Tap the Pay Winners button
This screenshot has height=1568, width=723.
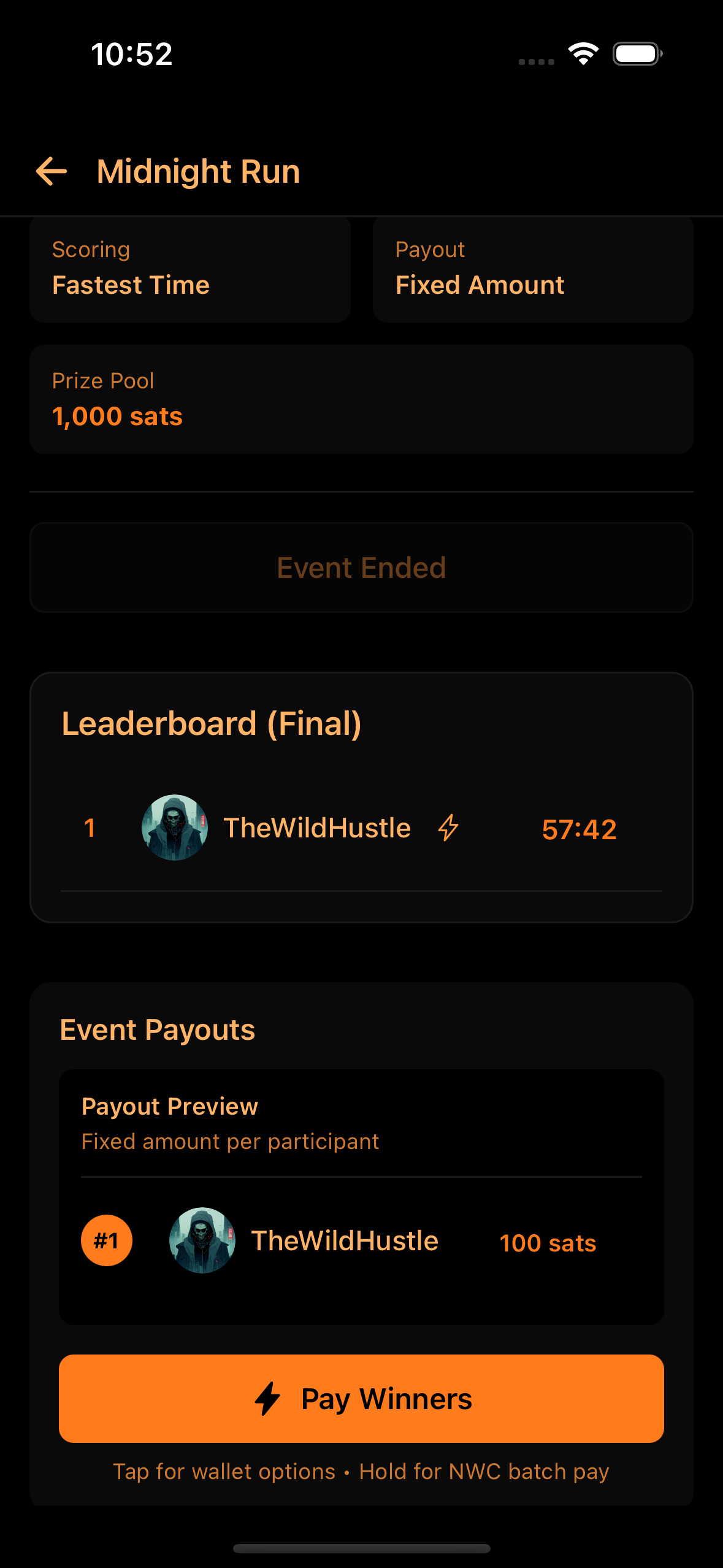[361, 1398]
